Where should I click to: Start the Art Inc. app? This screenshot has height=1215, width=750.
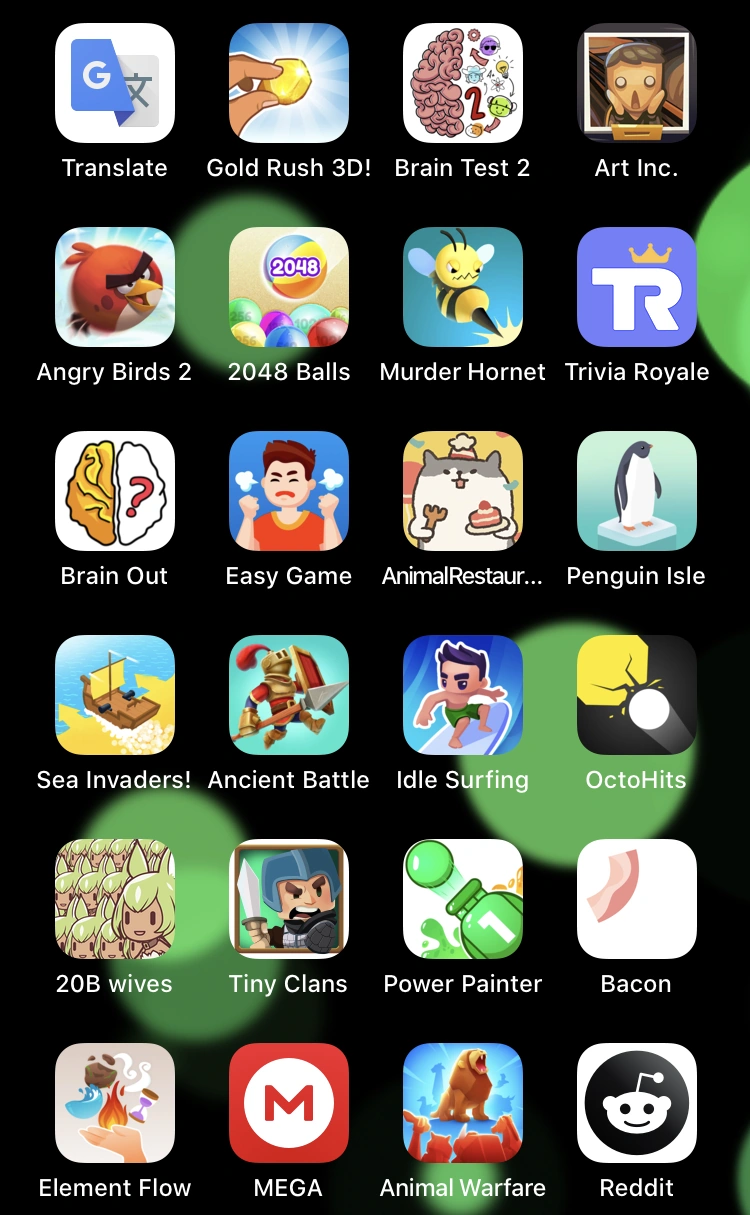pyautogui.click(x=636, y=82)
